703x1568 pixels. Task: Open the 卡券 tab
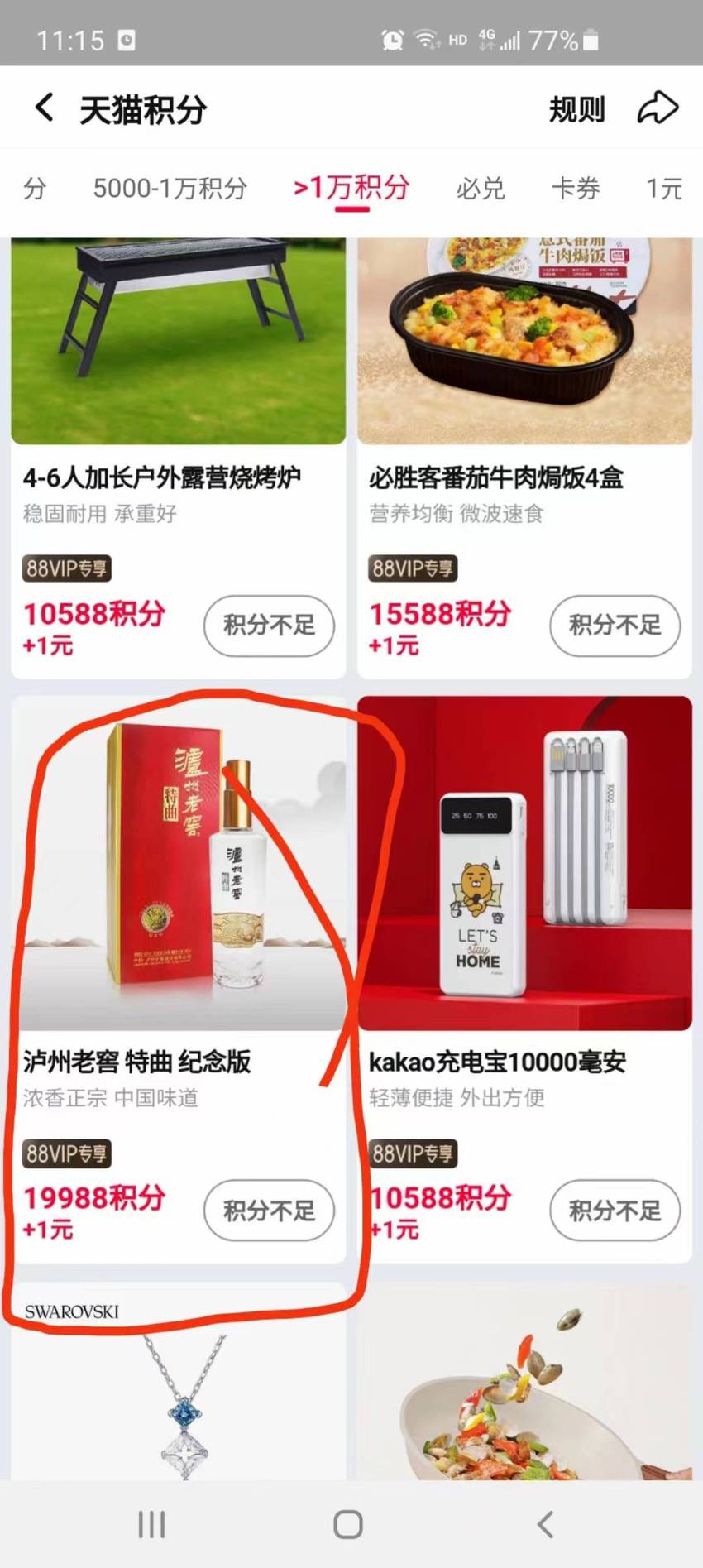coord(576,189)
